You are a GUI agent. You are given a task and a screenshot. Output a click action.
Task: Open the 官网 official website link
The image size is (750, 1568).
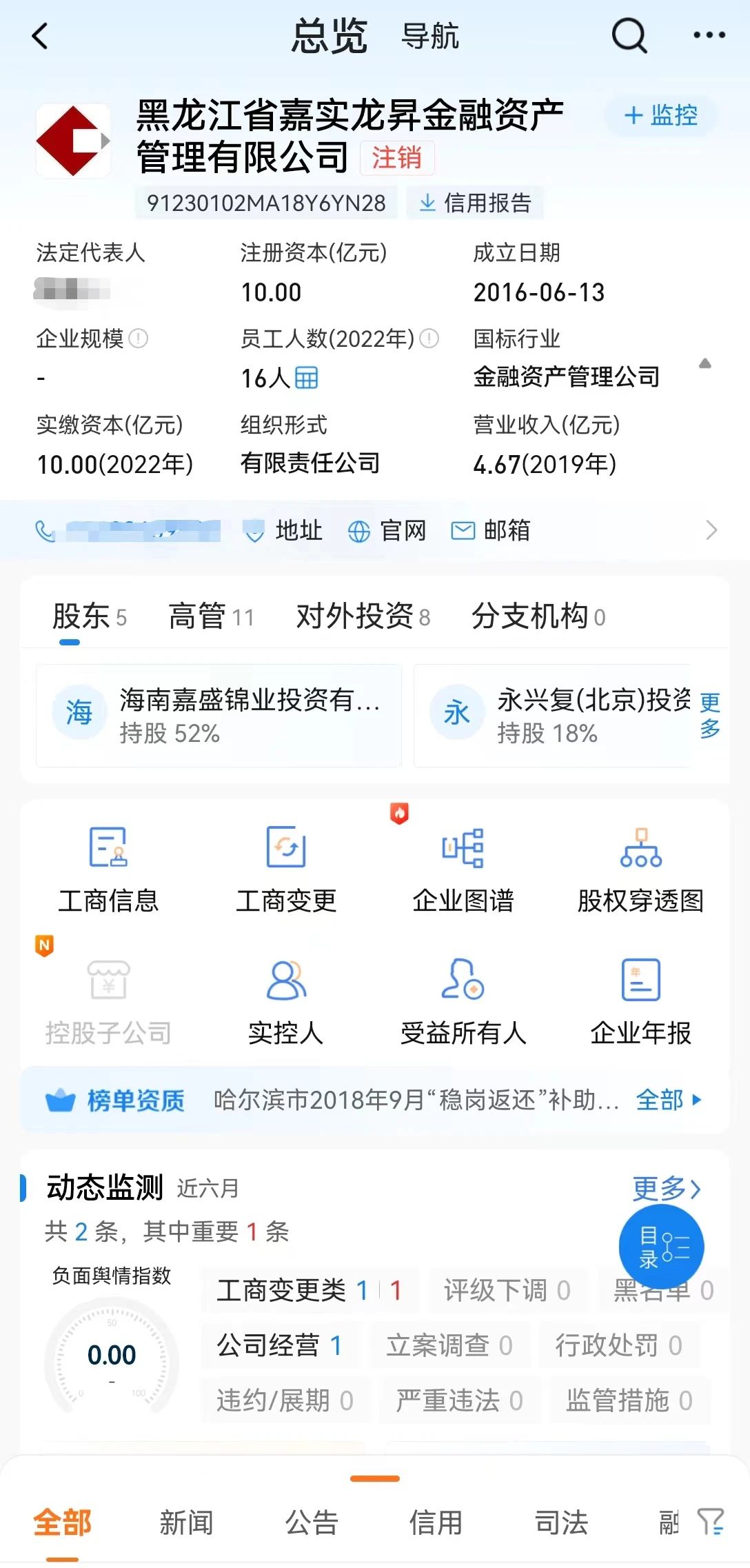(387, 530)
